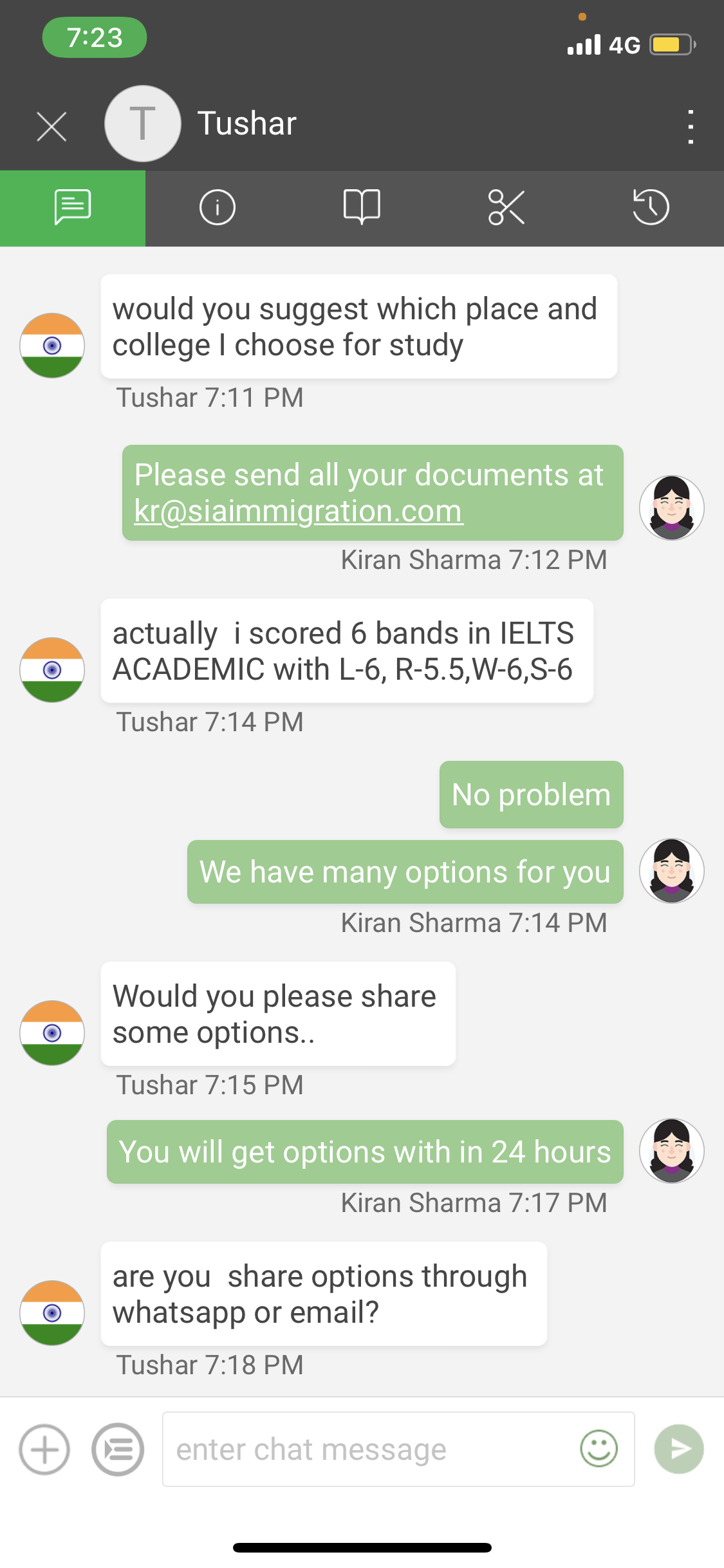Tap the plus attachment button

[x=44, y=1450]
